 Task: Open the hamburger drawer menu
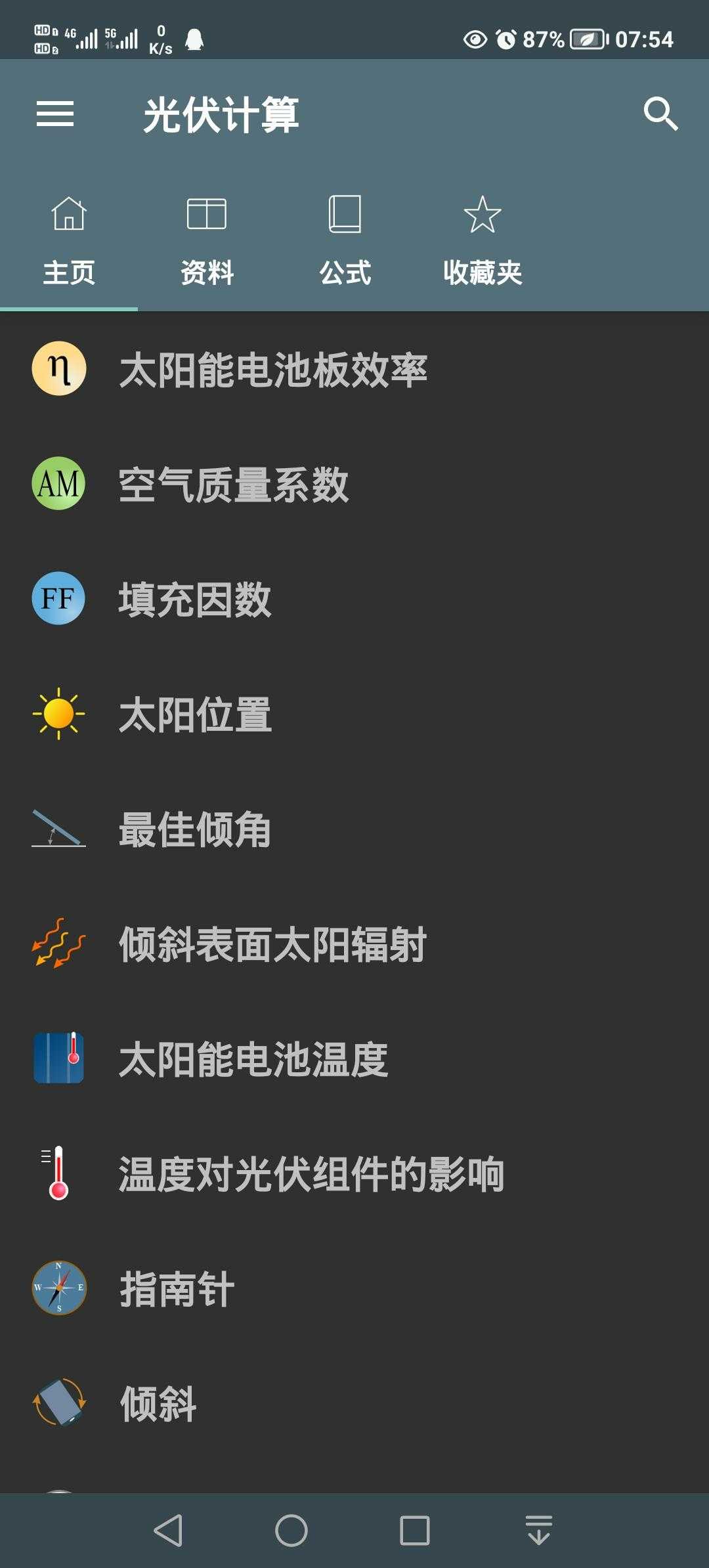(55, 114)
